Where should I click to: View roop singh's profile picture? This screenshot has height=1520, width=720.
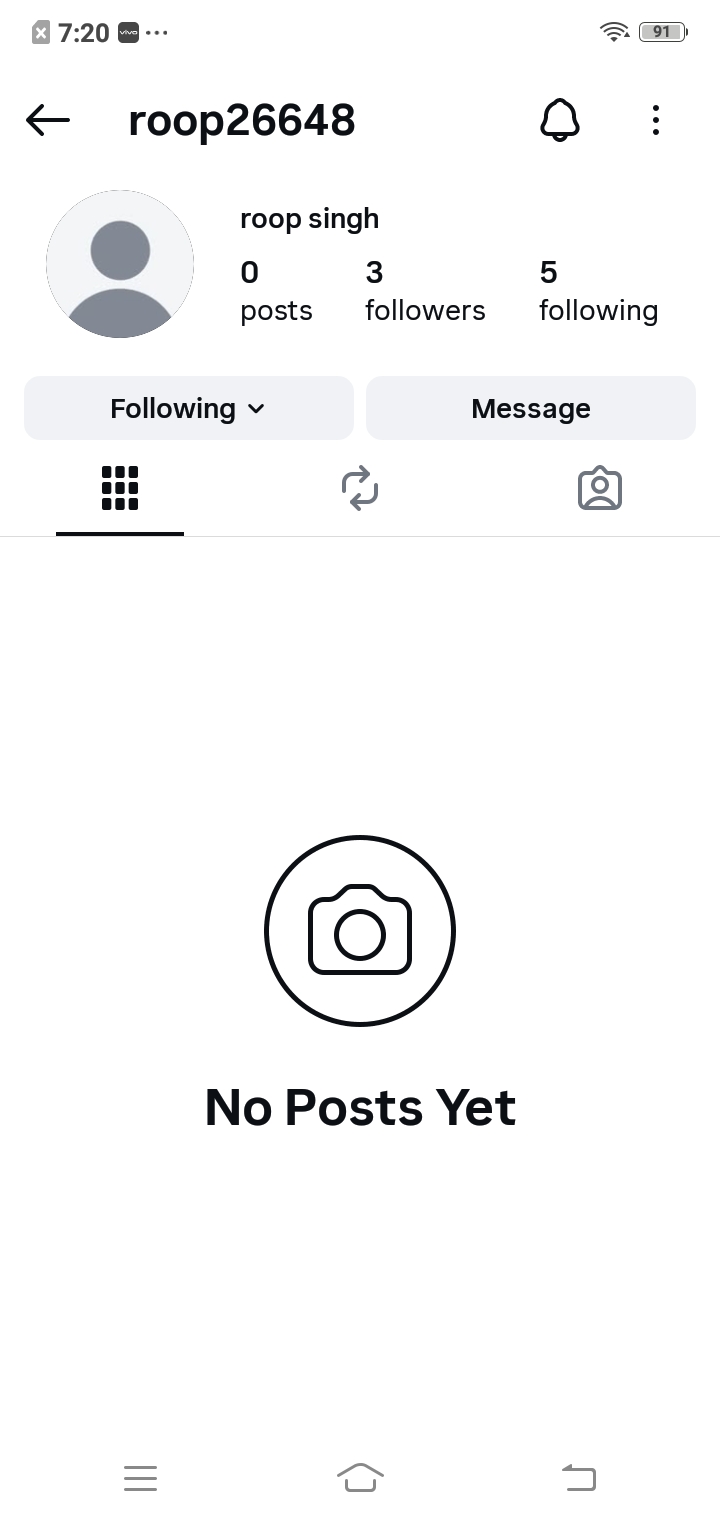120,264
